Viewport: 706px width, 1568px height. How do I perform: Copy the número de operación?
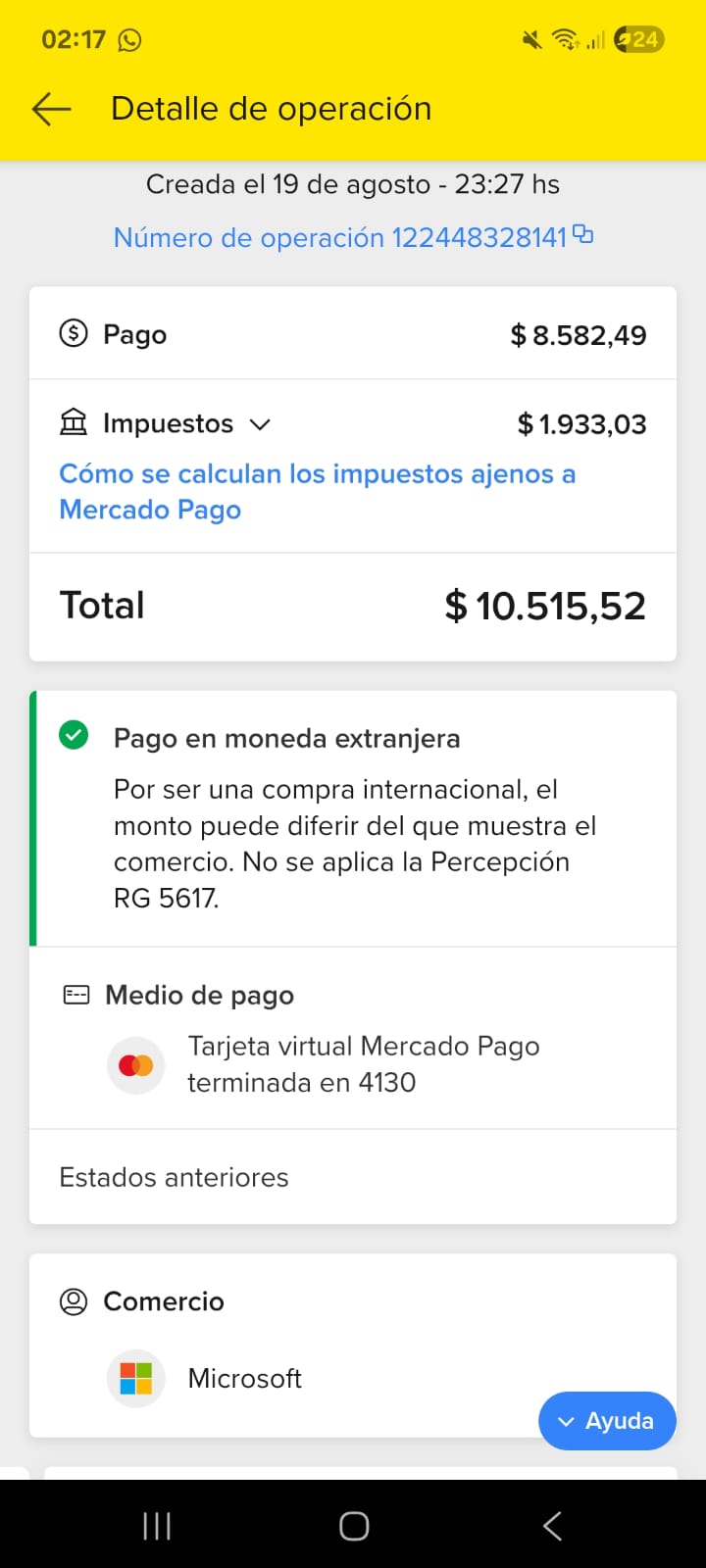583,234
